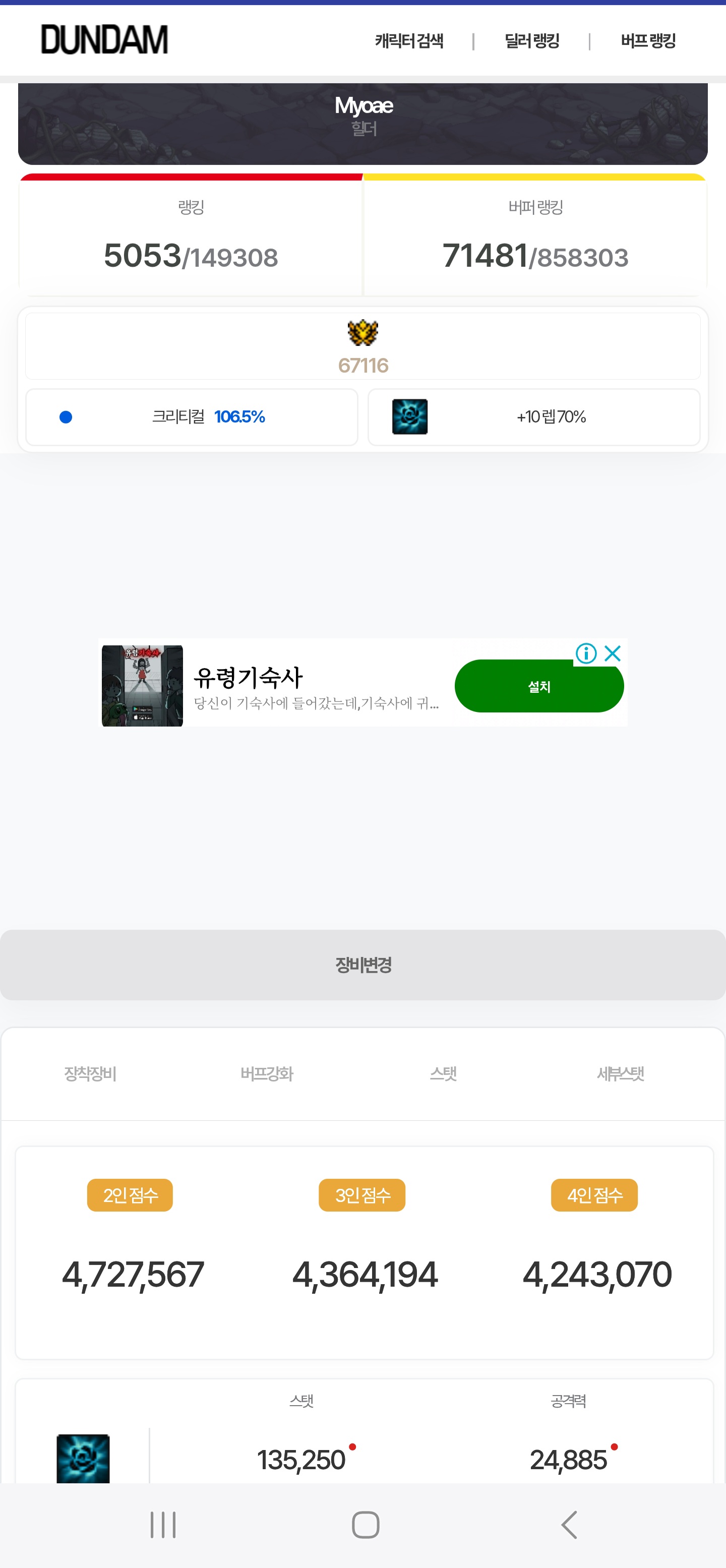The width and height of the screenshot is (726, 1568).
Task: Go to 버프 랭킹 page
Action: [648, 41]
